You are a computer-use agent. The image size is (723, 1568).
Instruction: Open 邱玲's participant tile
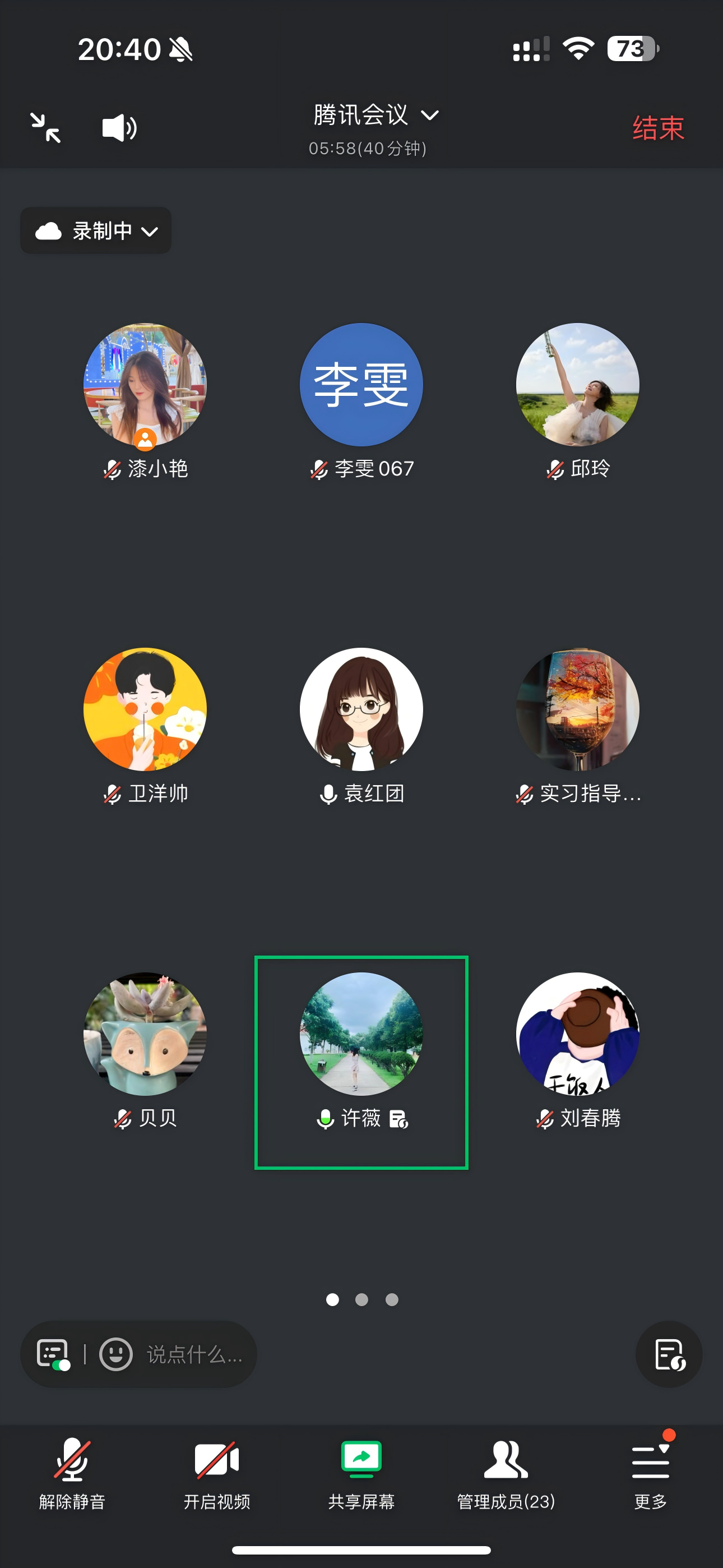tap(577, 385)
